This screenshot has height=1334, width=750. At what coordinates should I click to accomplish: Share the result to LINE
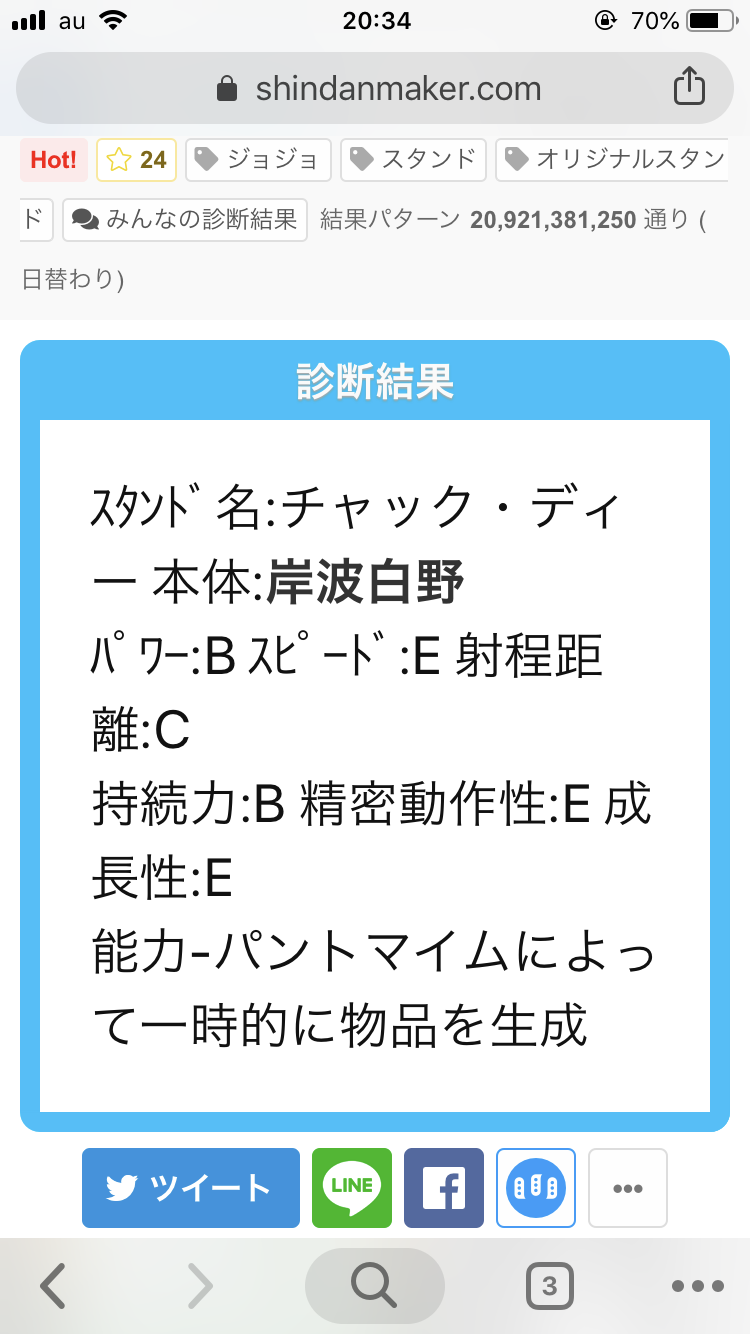click(351, 1188)
